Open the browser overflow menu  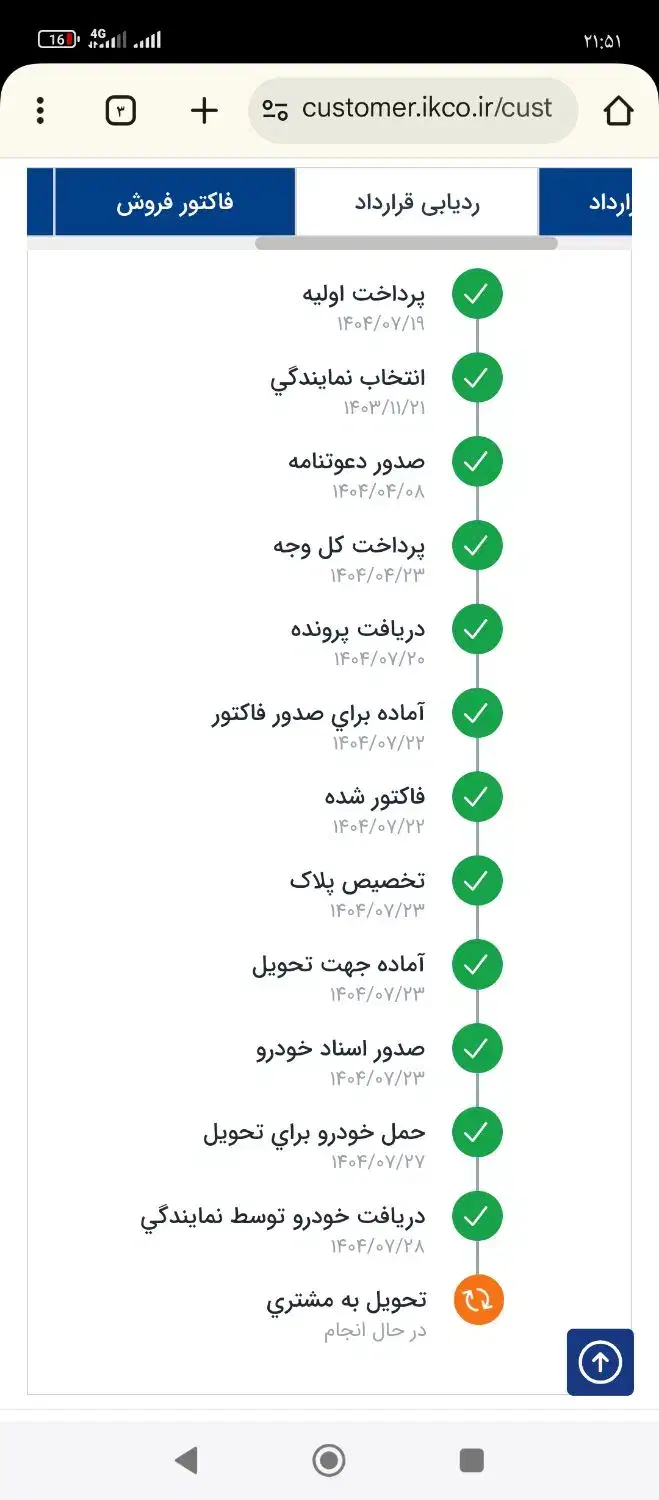click(x=40, y=110)
